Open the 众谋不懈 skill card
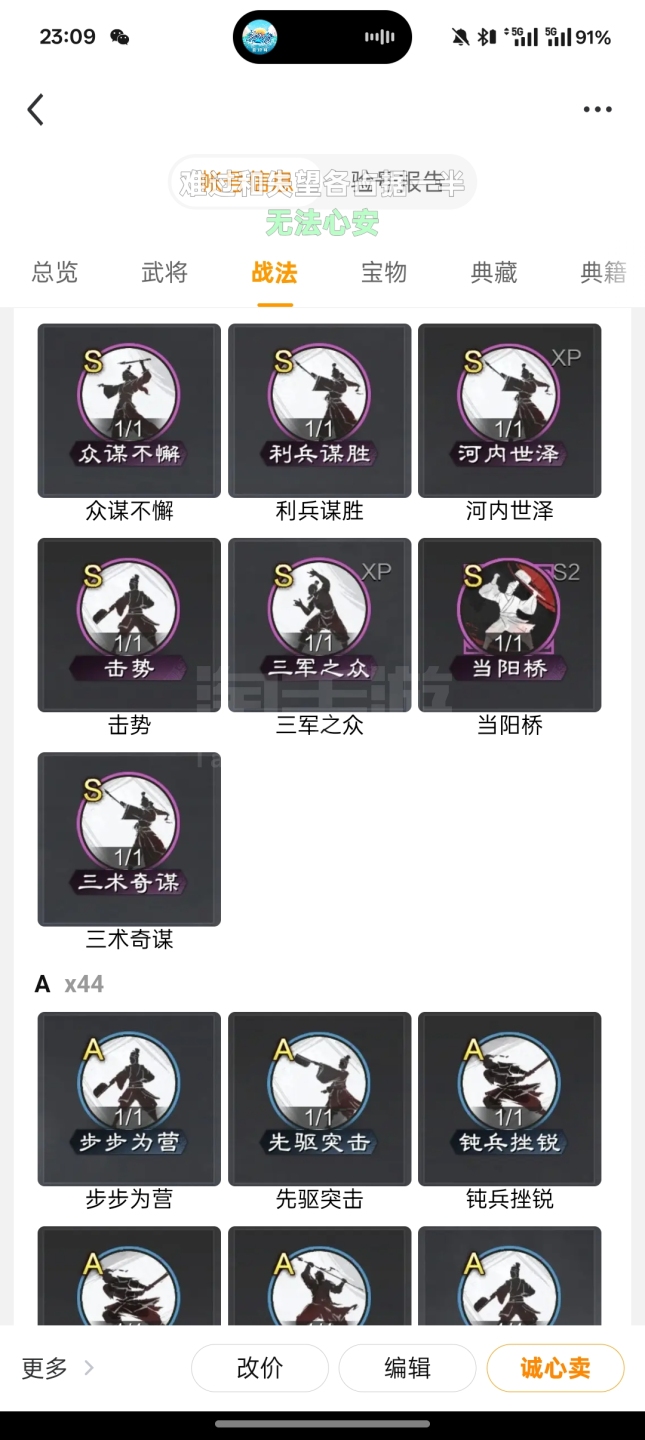The image size is (645, 1440). tap(129, 411)
